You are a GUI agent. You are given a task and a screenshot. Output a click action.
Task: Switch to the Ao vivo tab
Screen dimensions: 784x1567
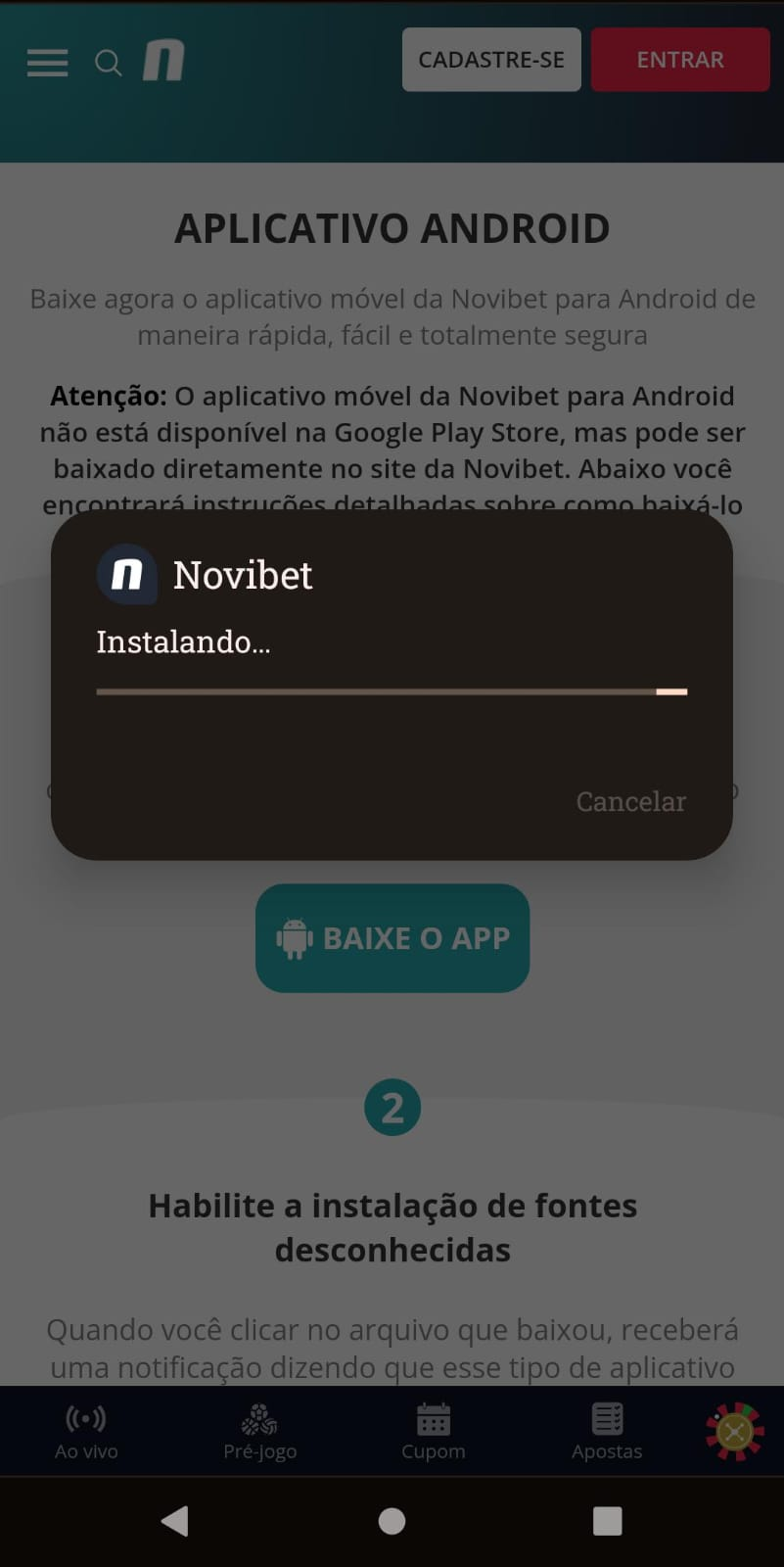86,1432
